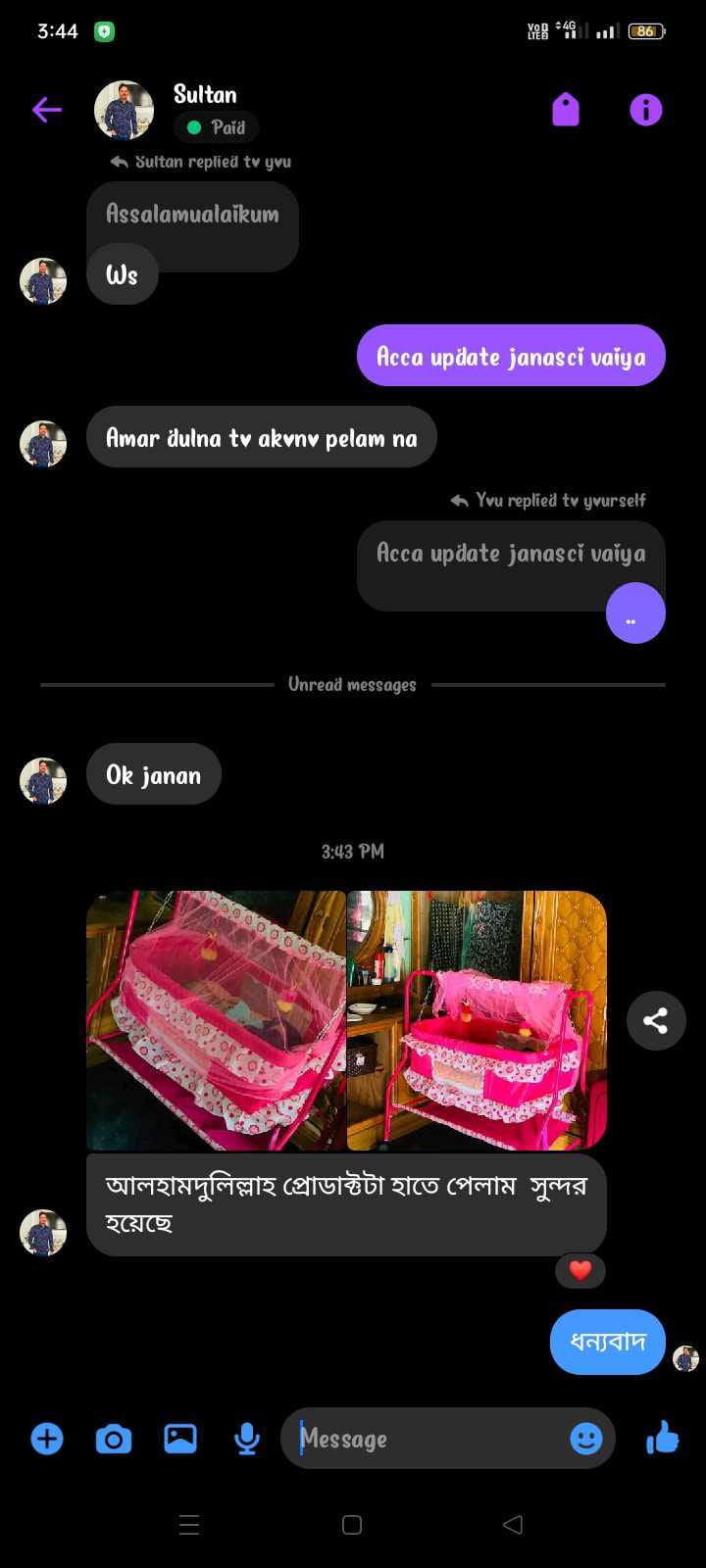Open the right cradle photo
Screen dimensions: 706x1568
(x=478, y=1020)
